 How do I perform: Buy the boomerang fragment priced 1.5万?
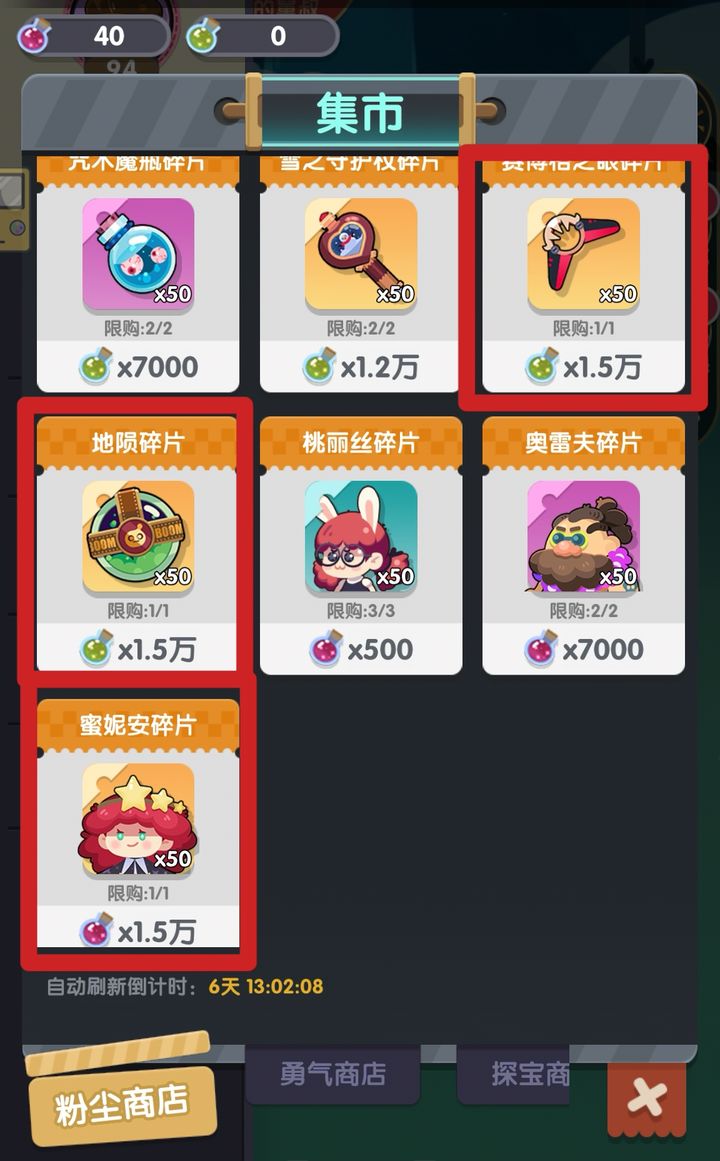[584, 366]
